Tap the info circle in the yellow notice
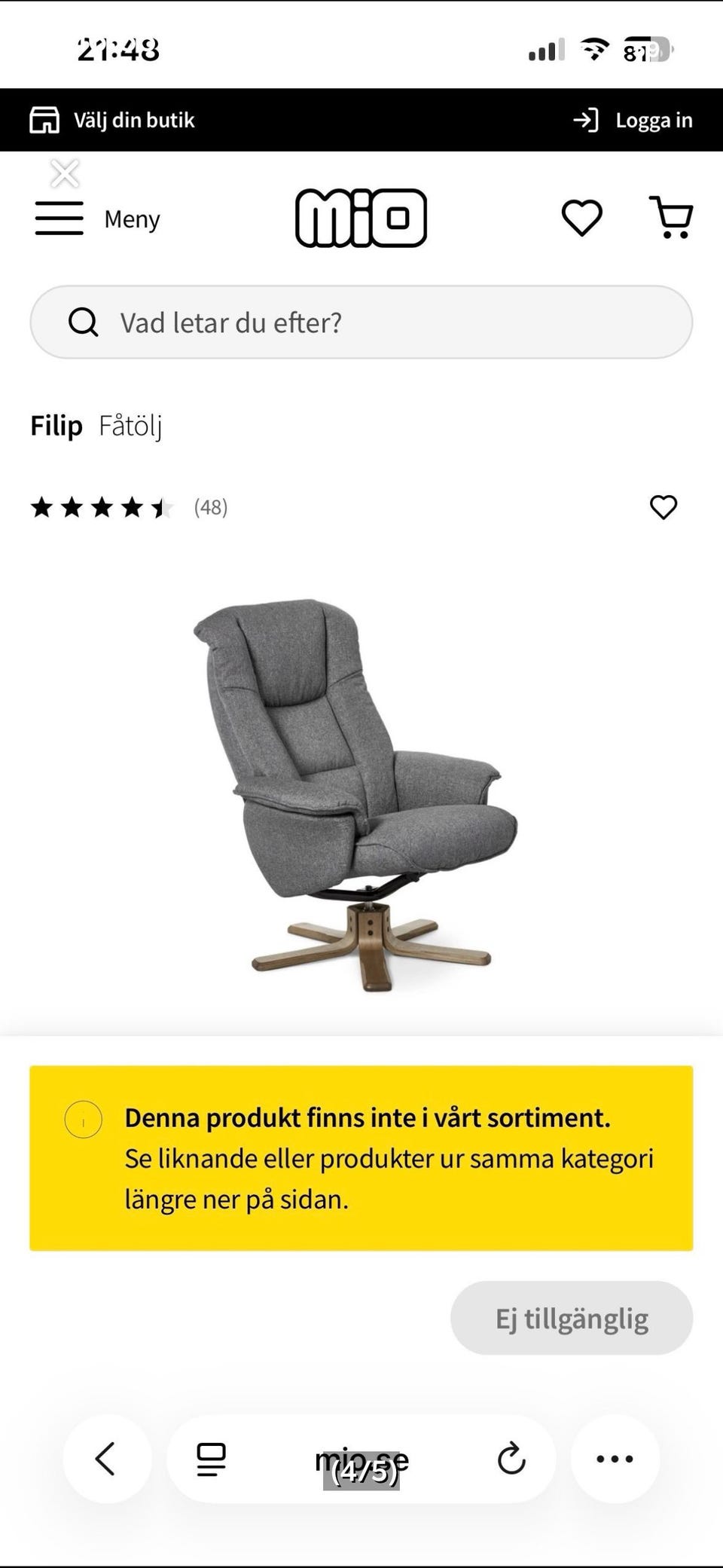 pos(83,1120)
